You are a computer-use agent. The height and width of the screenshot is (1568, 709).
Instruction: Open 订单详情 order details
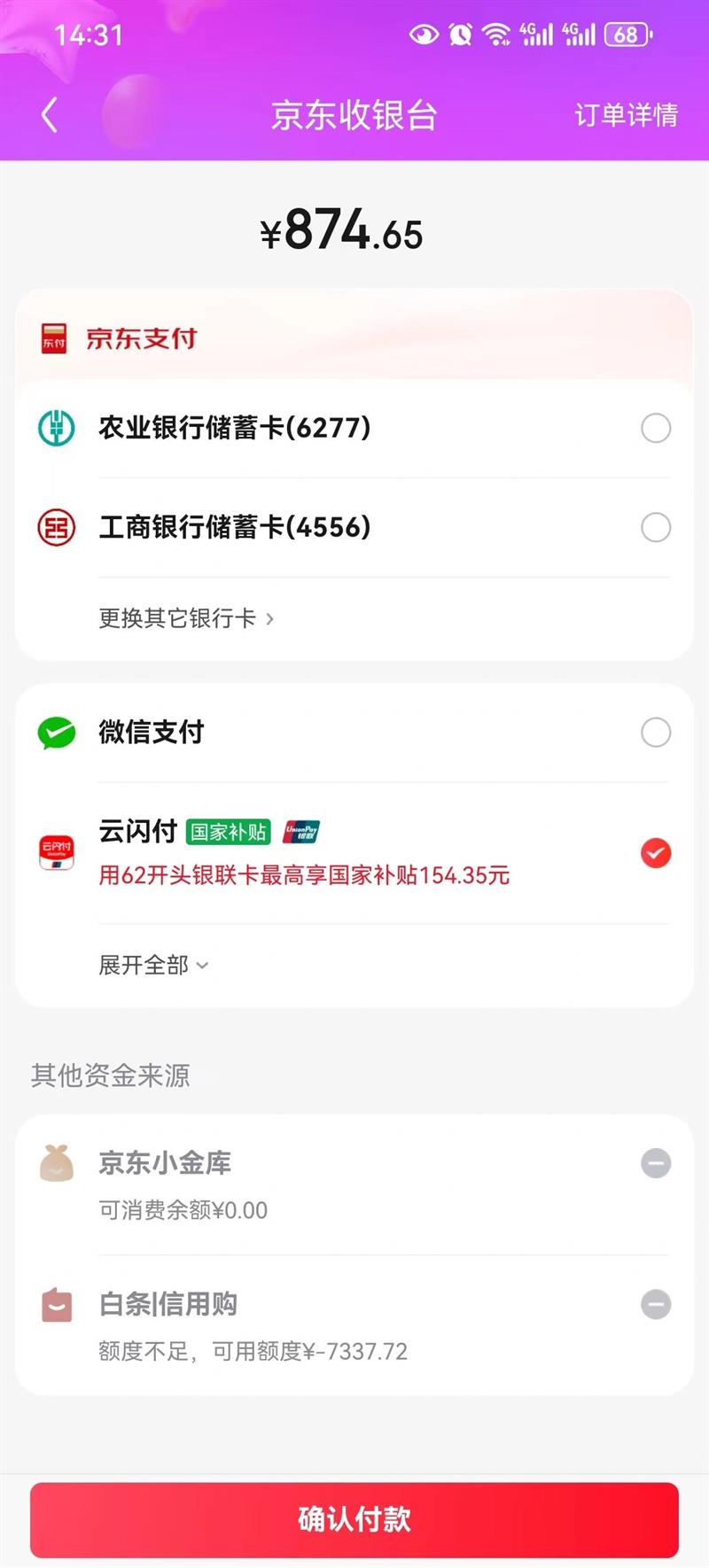pyautogui.click(x=626, y=115)
